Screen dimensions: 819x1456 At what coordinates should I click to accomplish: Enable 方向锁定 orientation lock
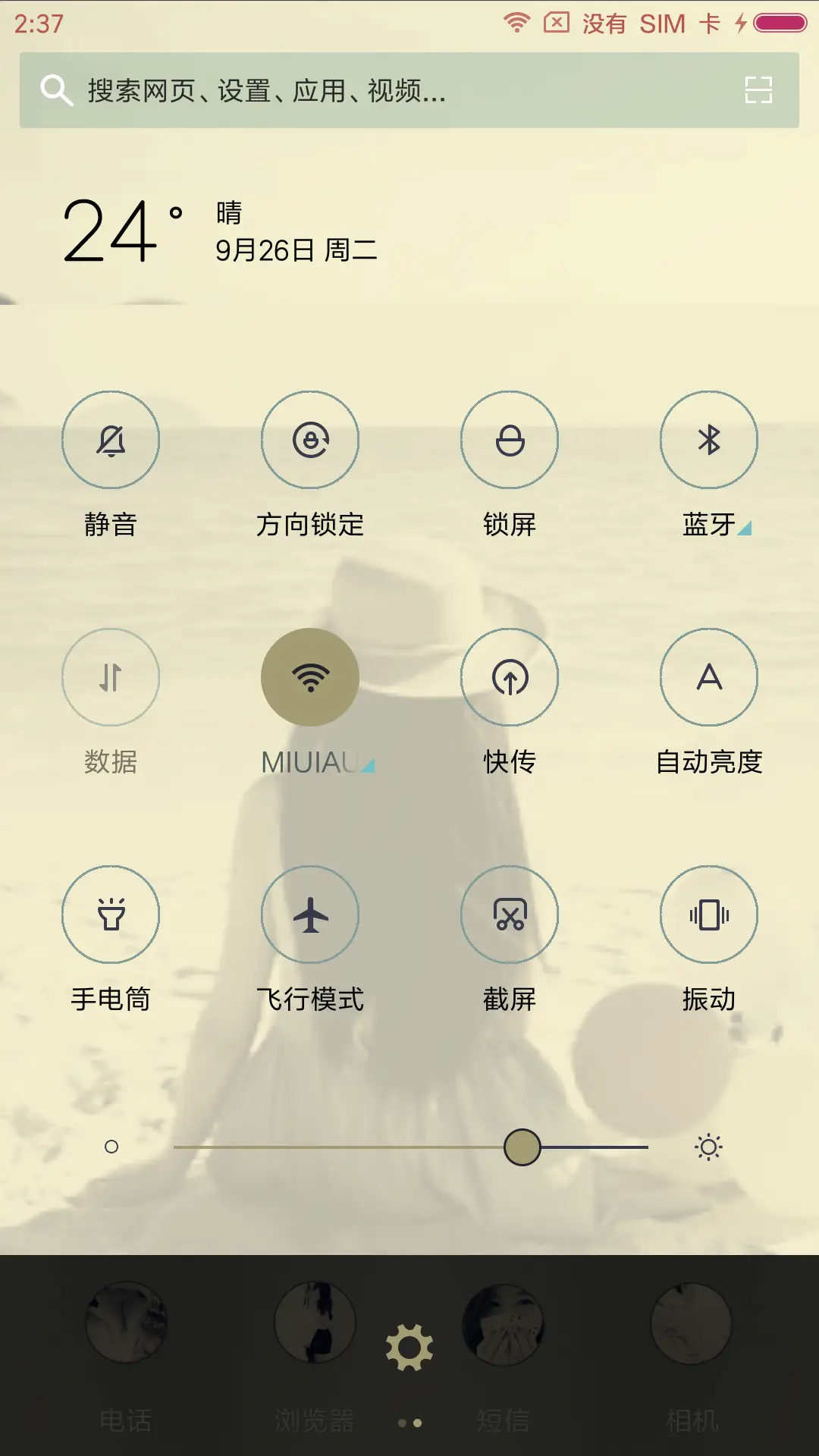pos(310,441)
